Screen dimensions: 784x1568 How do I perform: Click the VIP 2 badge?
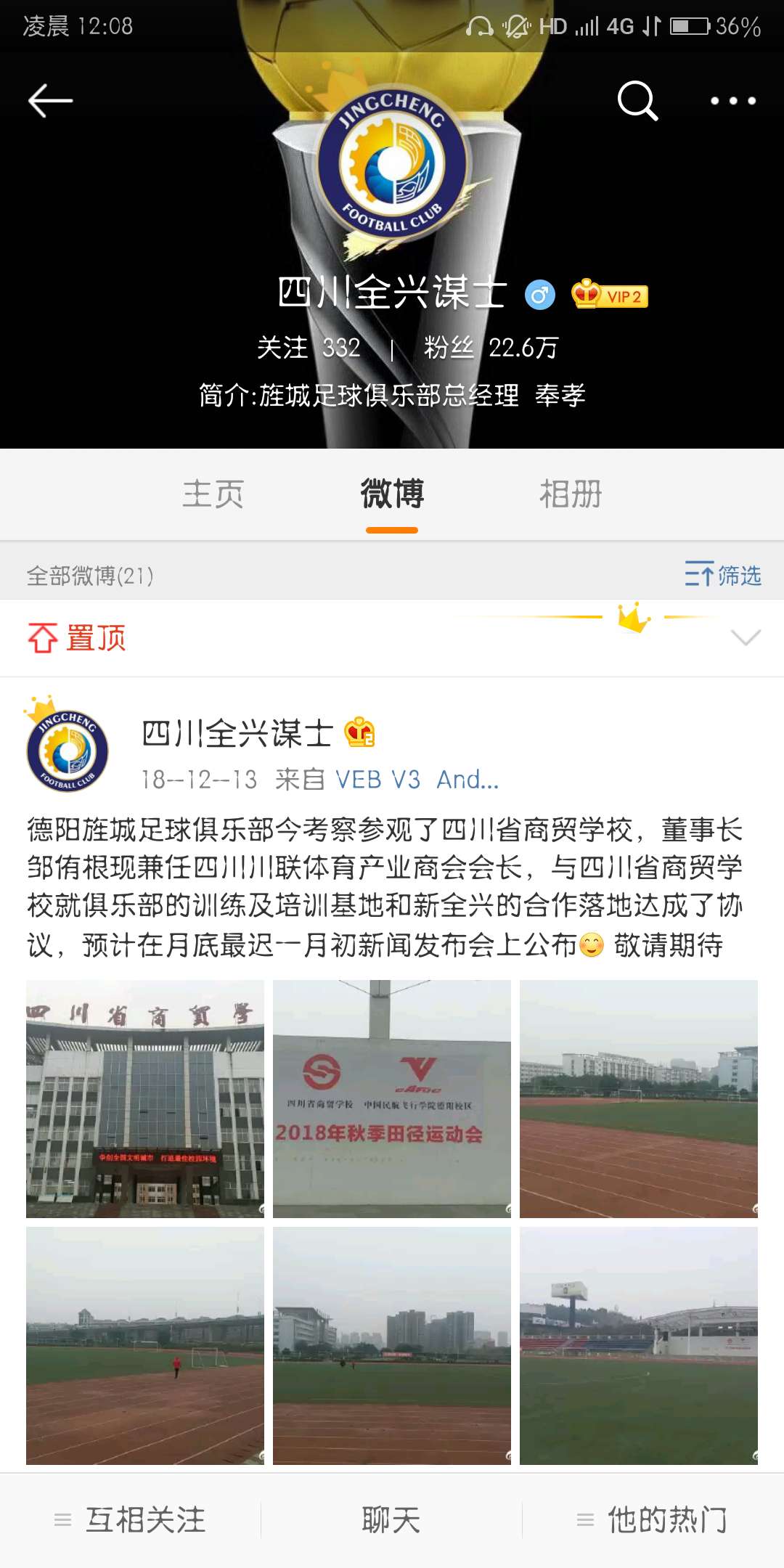(x=610, y=296)
